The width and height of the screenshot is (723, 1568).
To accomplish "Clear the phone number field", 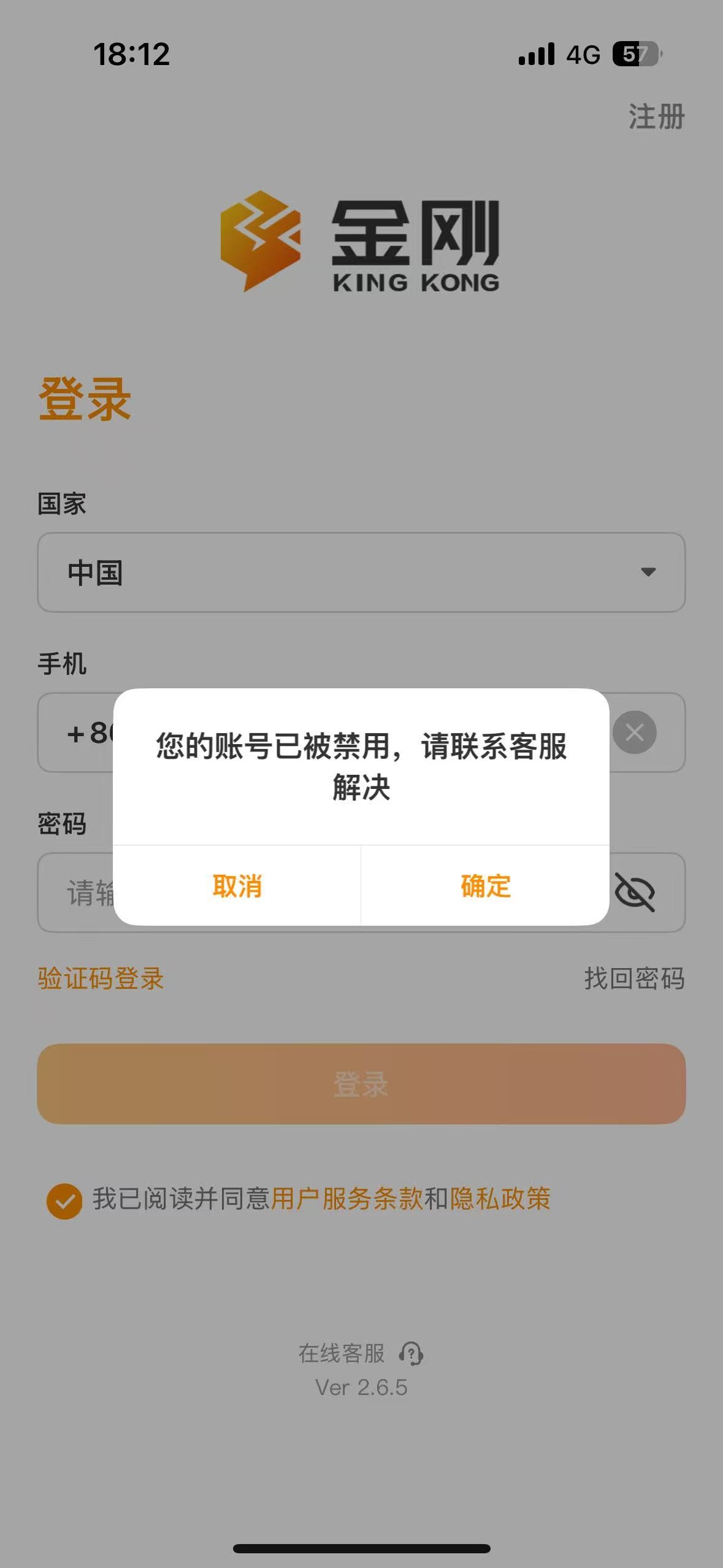I will 635,732.
